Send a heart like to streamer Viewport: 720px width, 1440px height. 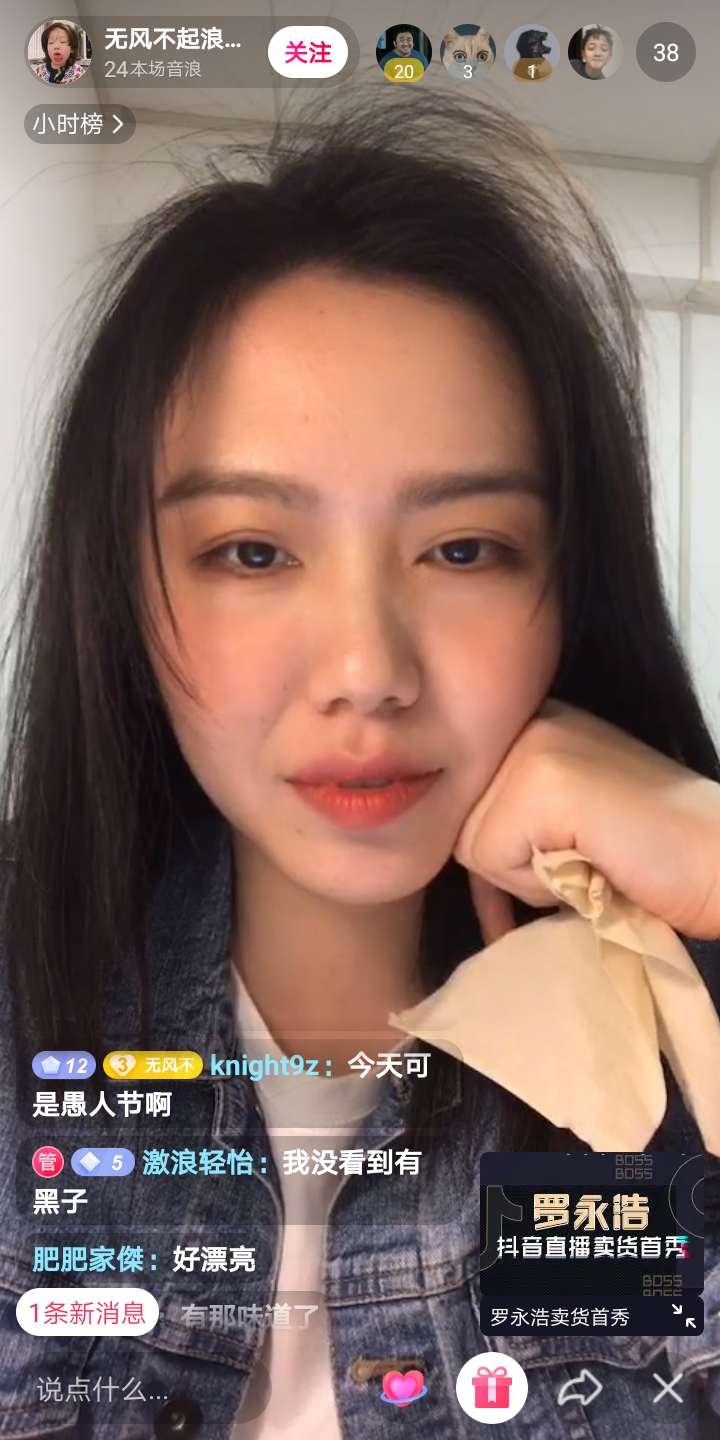point(404,1387)
